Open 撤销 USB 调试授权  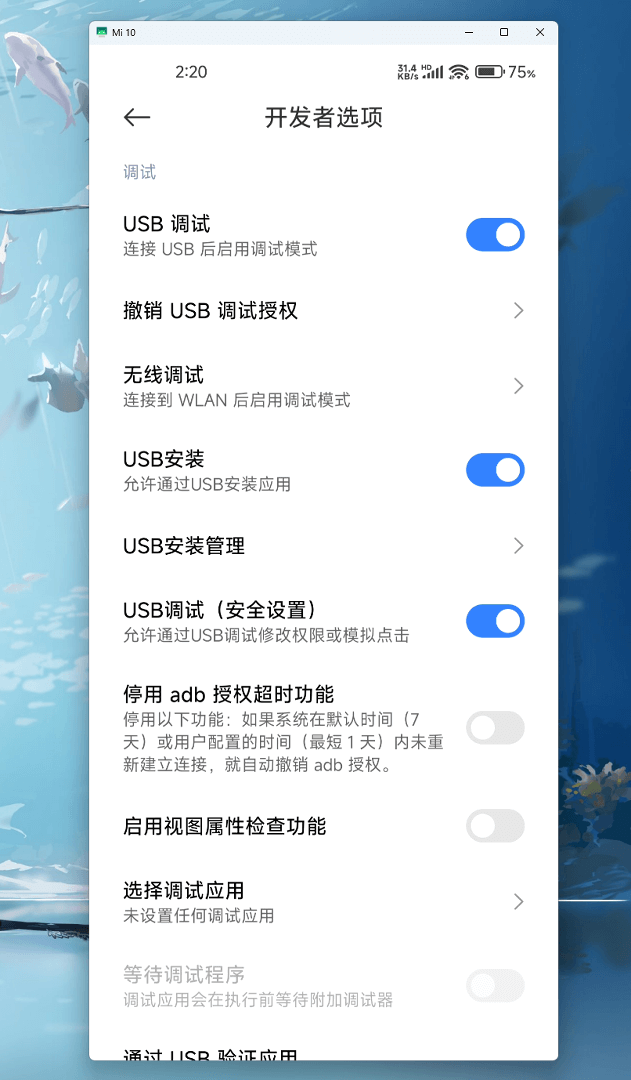coord(323,311)
